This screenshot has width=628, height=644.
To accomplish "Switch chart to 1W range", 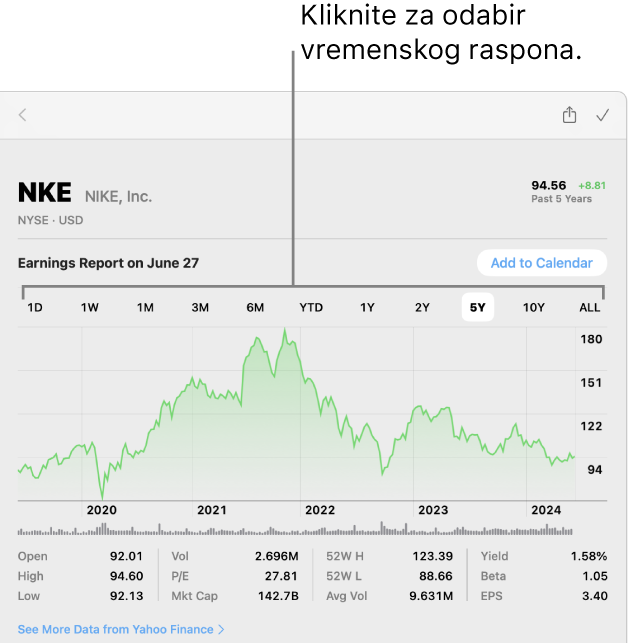I will [x=90, y=307].
